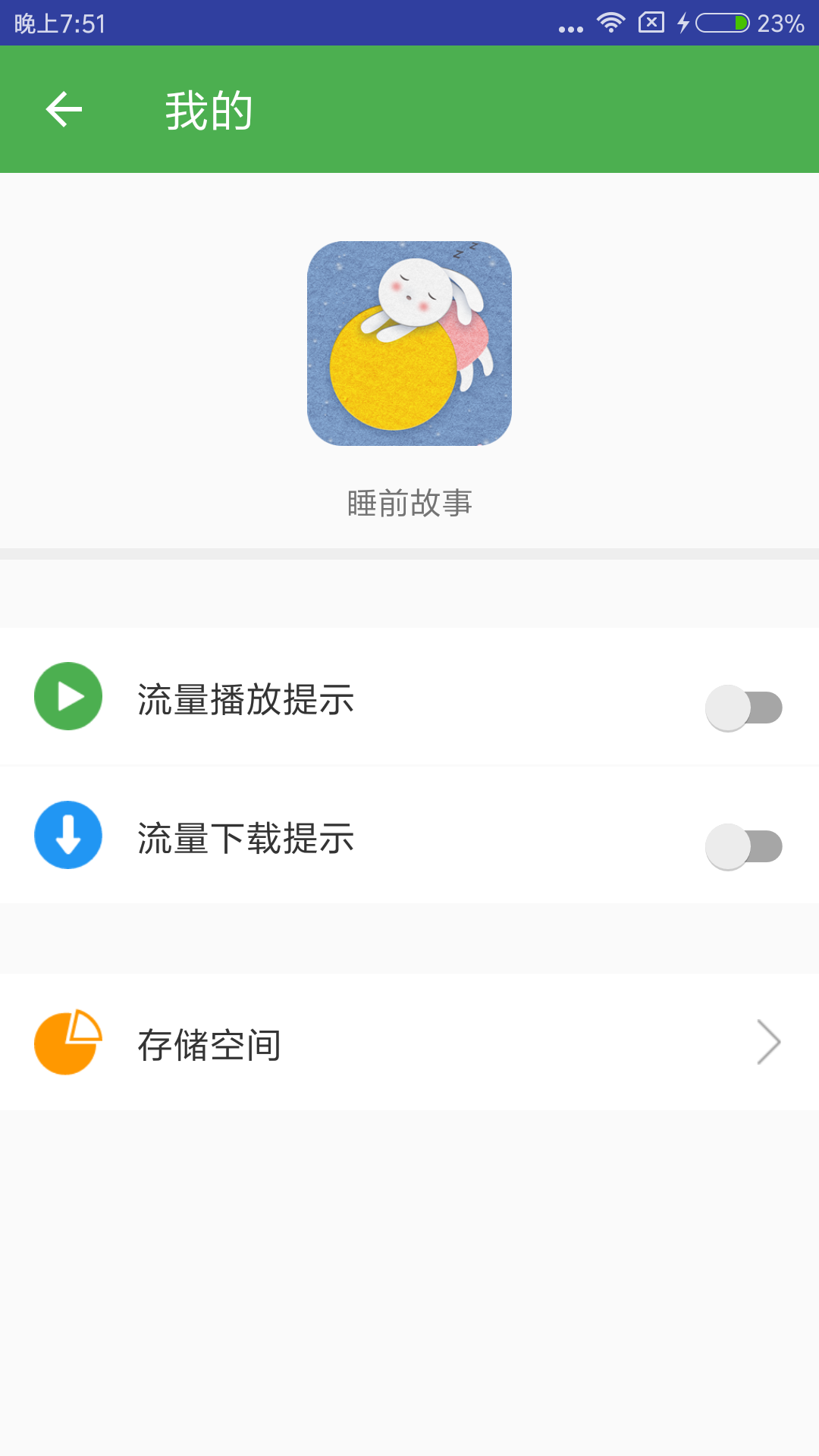Turn on mobile data playback warning toggle
Viewport: 819px width, 1456px height.
tap(743, 707)
